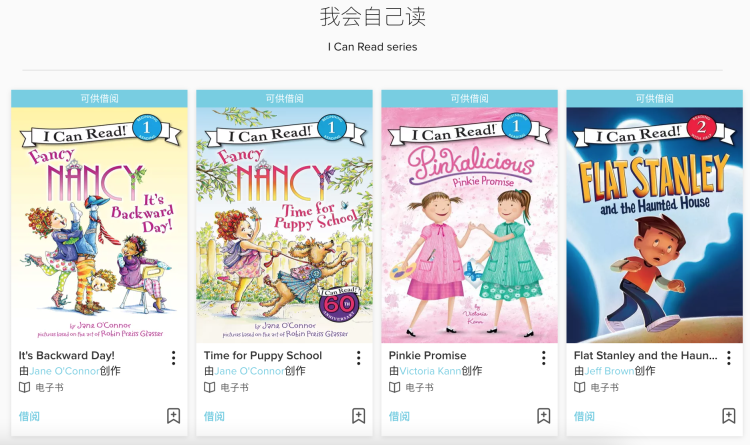Add Pinkie Promise to wish list

click(x=544, y=416)
